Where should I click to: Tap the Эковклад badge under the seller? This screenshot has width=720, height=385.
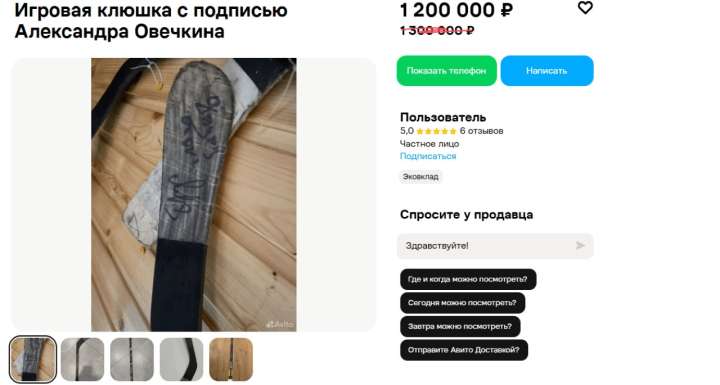point(420,177)
